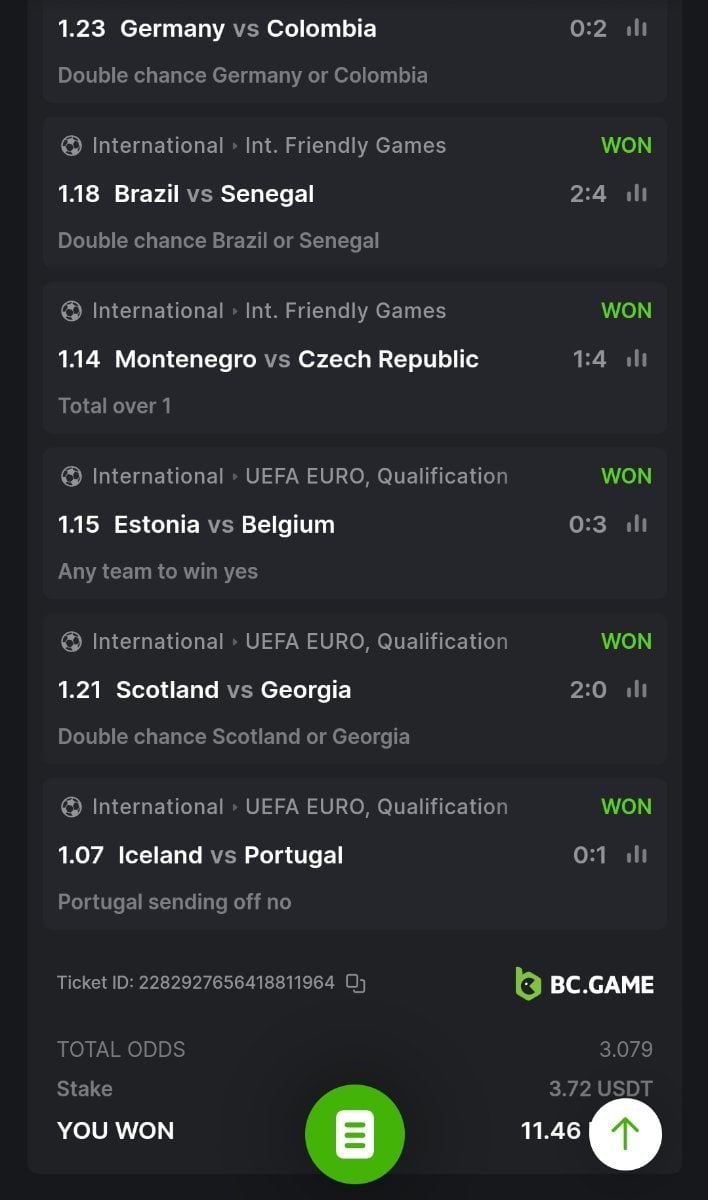View stats for Montenegro vs Czech Republic
The width and height of the screenshot is (708, 1200).
pyautogui.click(x=637, y=359)
